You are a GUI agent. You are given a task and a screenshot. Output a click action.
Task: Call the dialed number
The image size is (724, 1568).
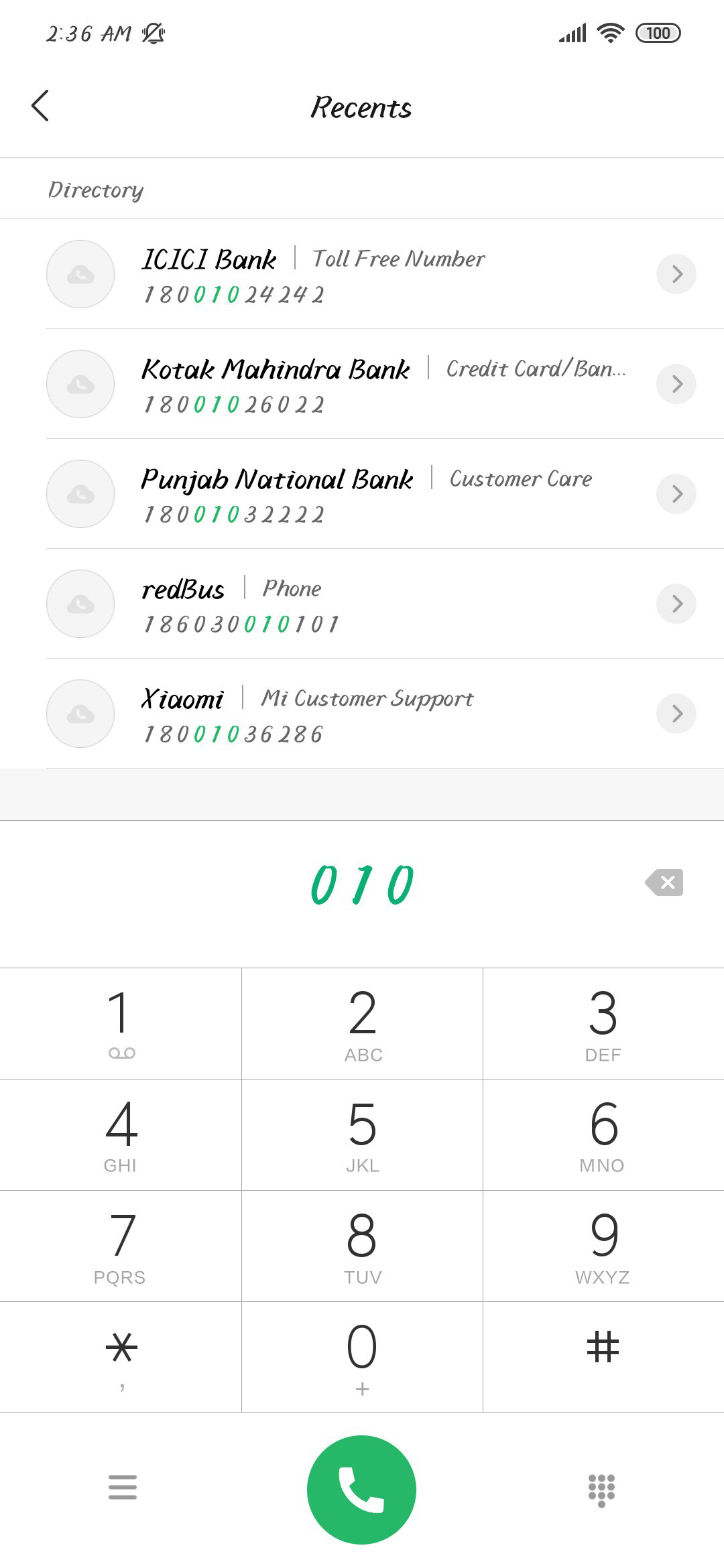(362, 1490)
